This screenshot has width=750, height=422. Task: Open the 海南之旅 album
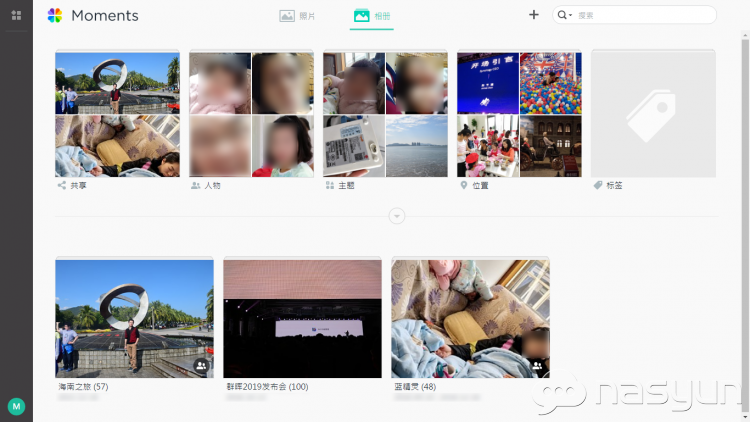pos(134,318)
